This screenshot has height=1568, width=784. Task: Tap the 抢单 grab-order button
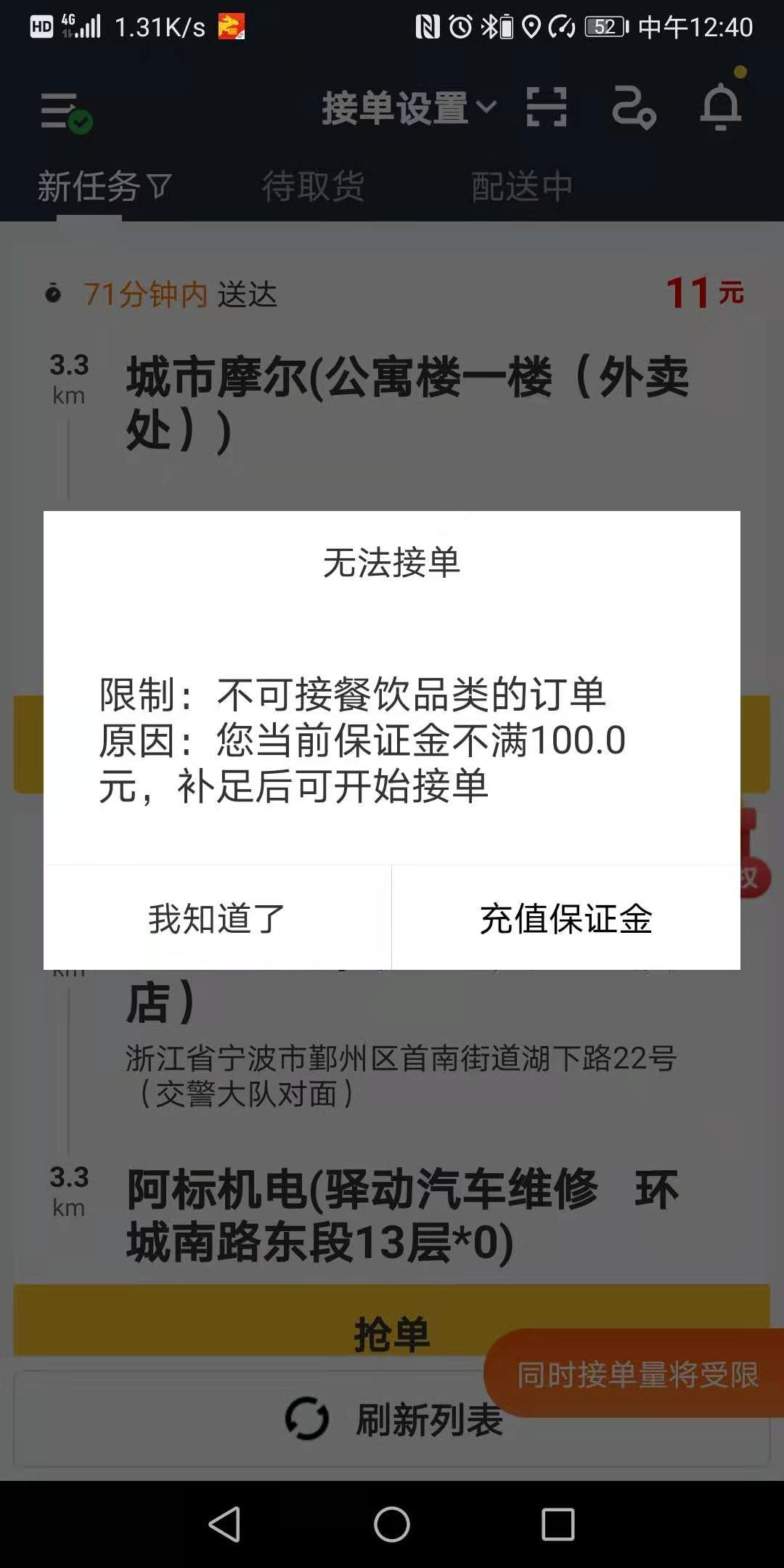coord(392,1333)
